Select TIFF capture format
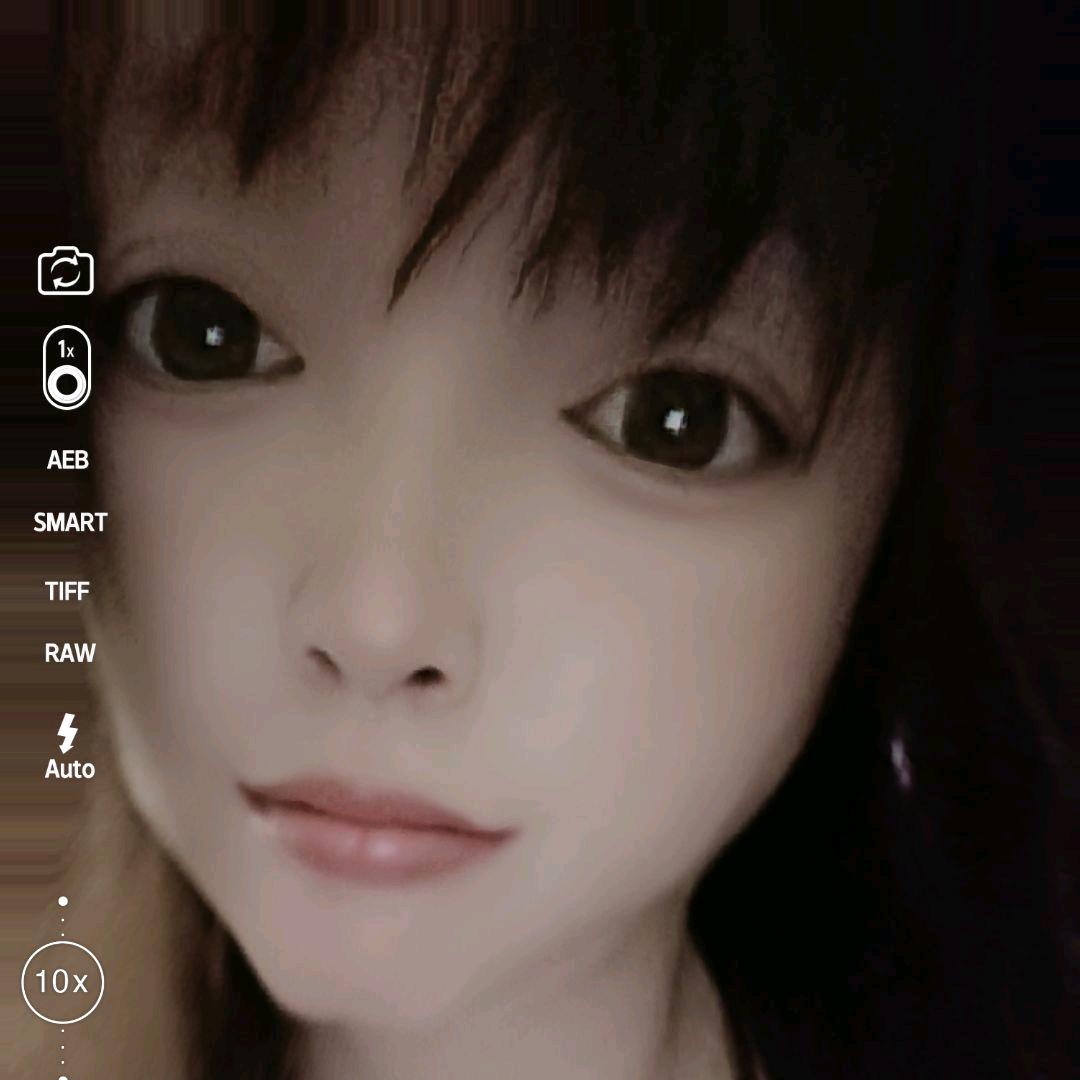This screenshot has width=1080, height=1080. (68, 591)
